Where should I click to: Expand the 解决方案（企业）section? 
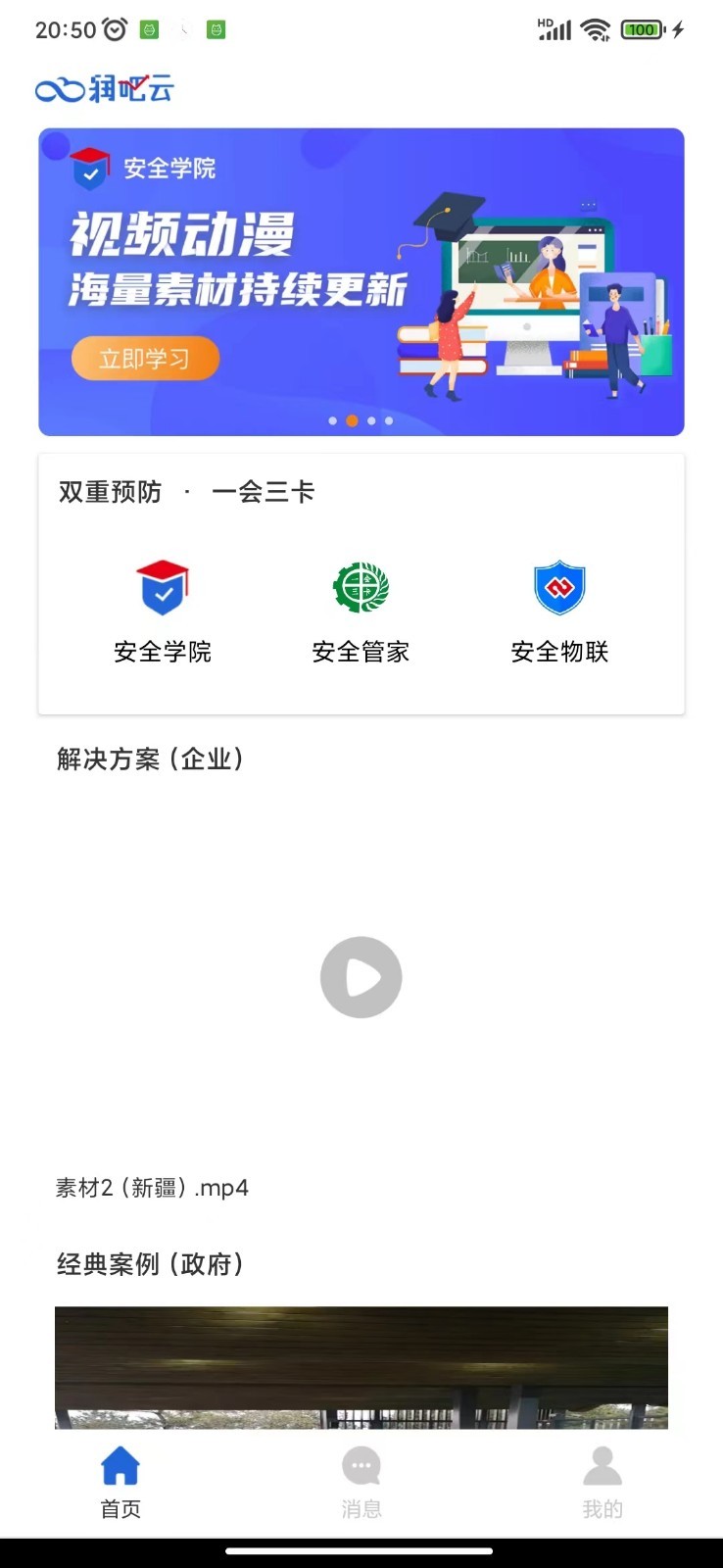[152, 759]
